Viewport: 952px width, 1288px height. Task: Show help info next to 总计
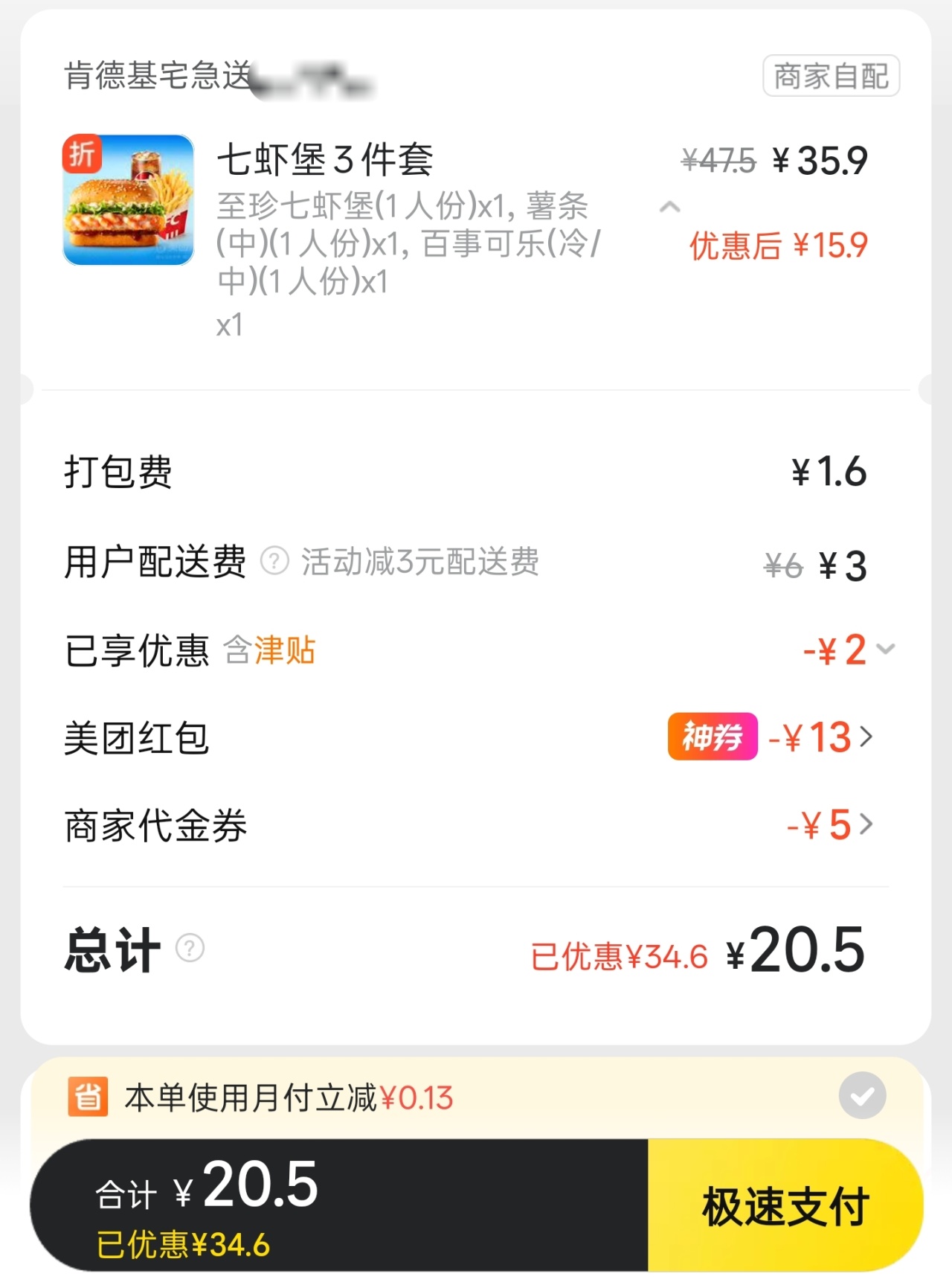190,949
